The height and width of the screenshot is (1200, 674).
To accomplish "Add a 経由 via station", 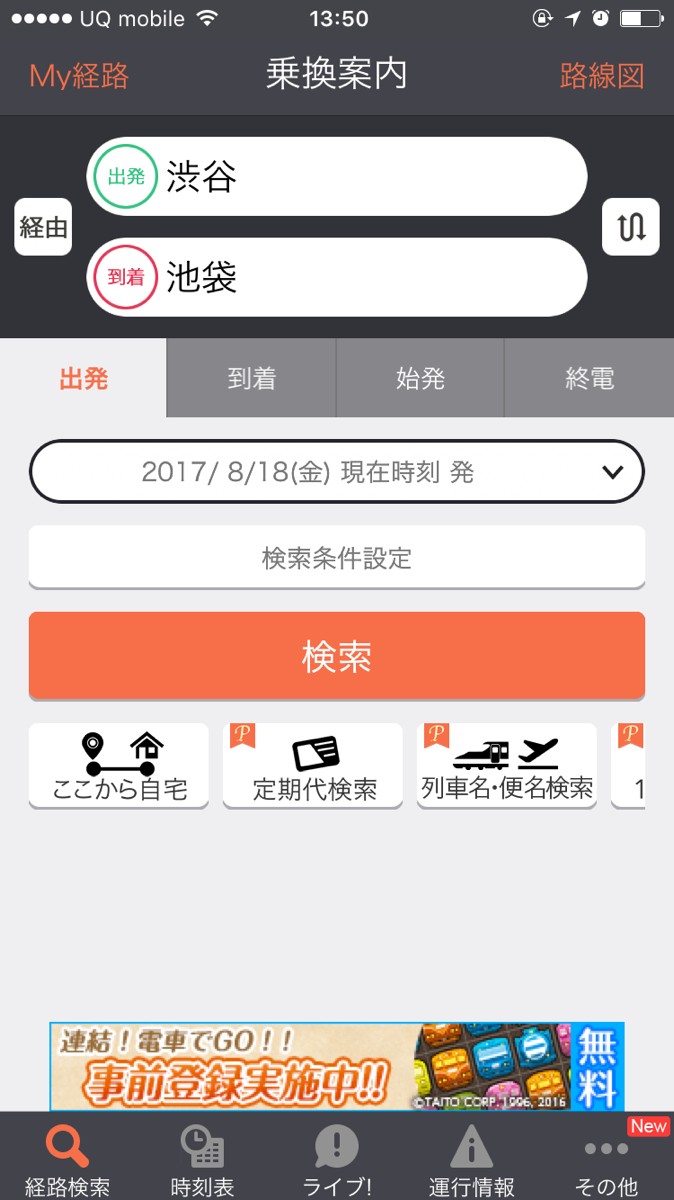I will click(x=43, y=227).
